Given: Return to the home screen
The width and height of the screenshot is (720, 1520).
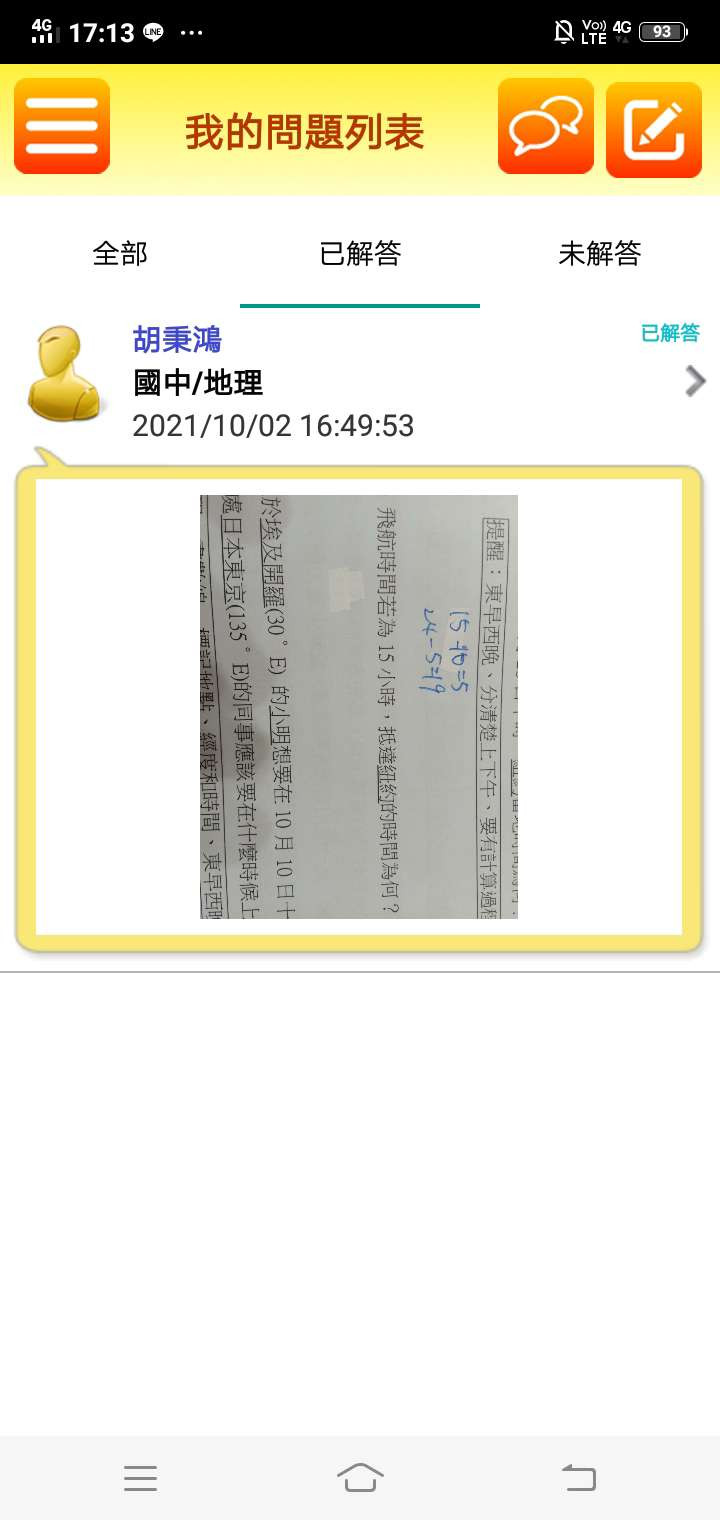Looking at the screenshot, I should pos(360,1477).
